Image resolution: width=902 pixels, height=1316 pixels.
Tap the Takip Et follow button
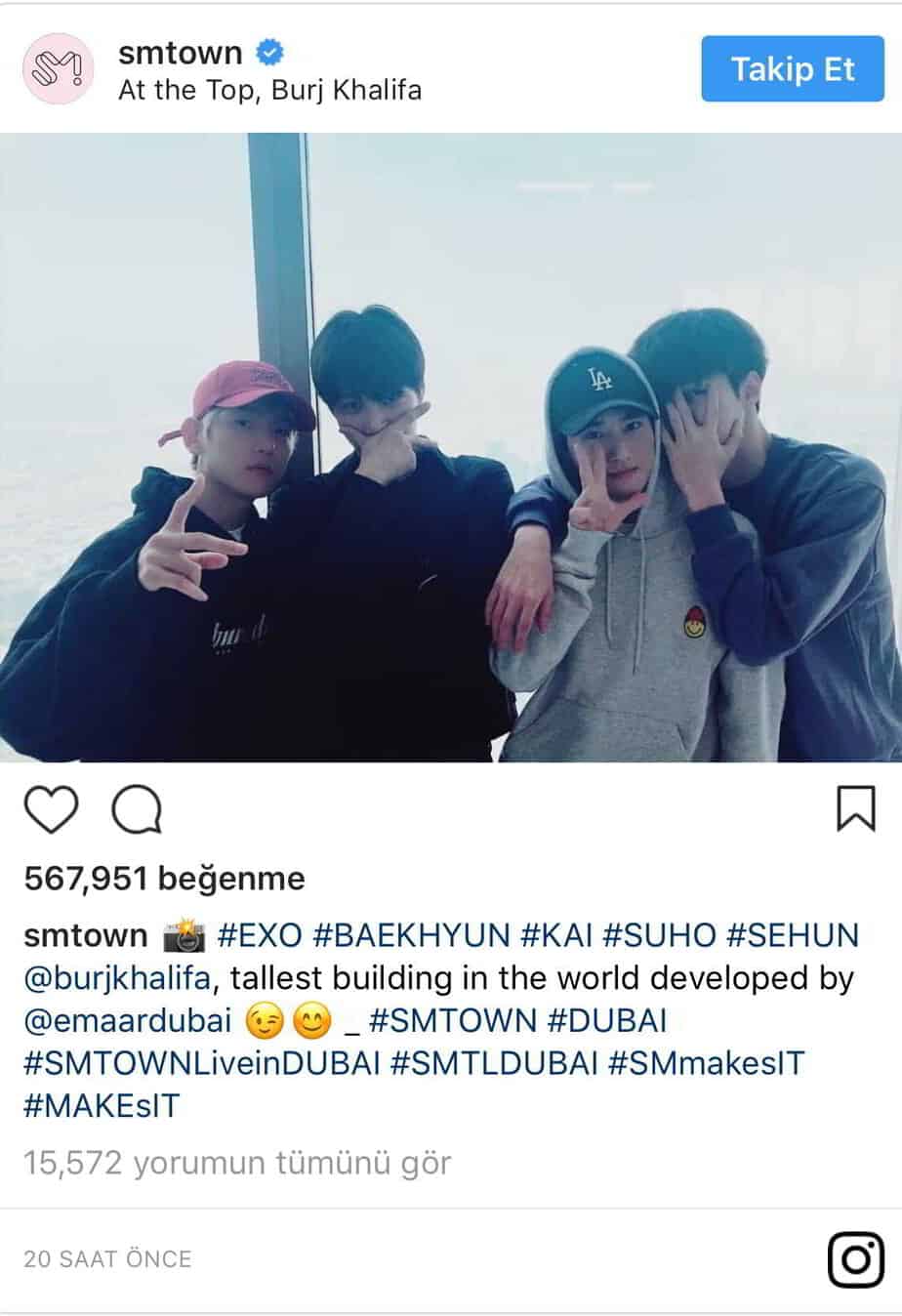coord(792,69)
